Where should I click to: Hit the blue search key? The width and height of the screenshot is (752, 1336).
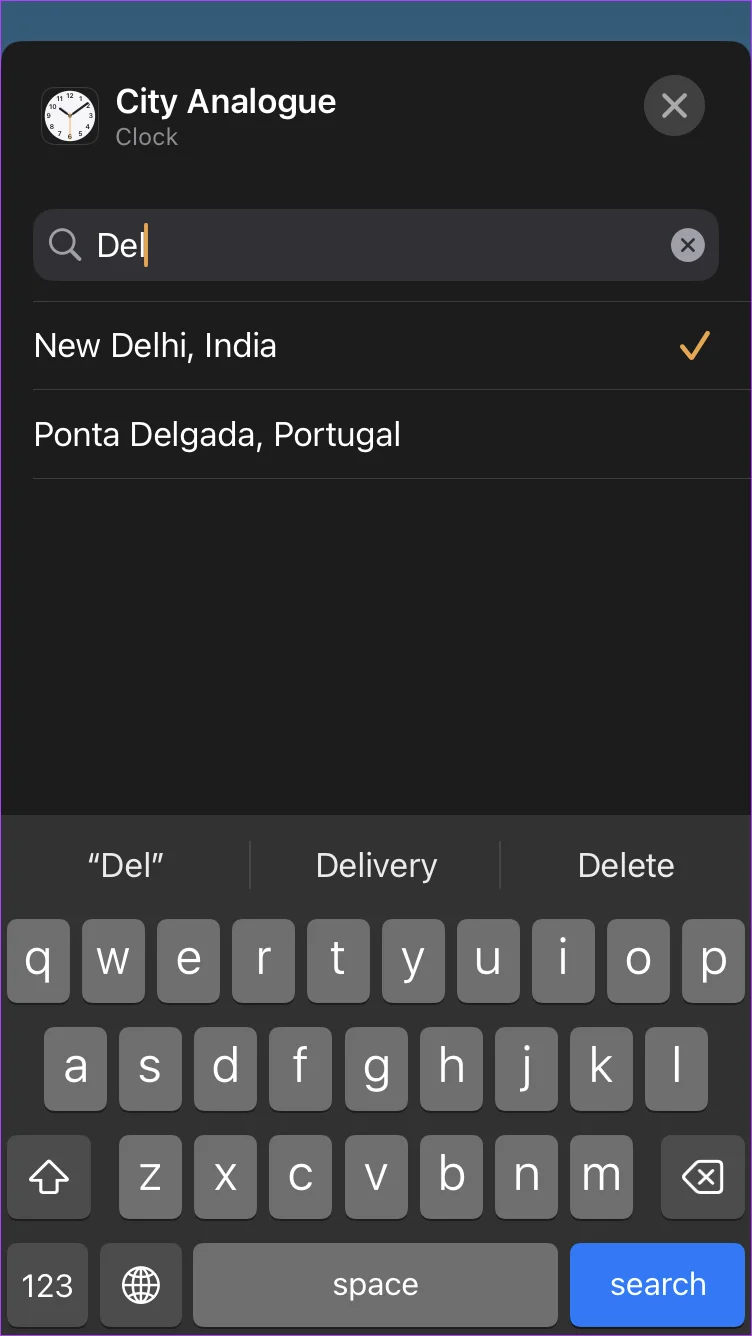[x=657, y=1285]
